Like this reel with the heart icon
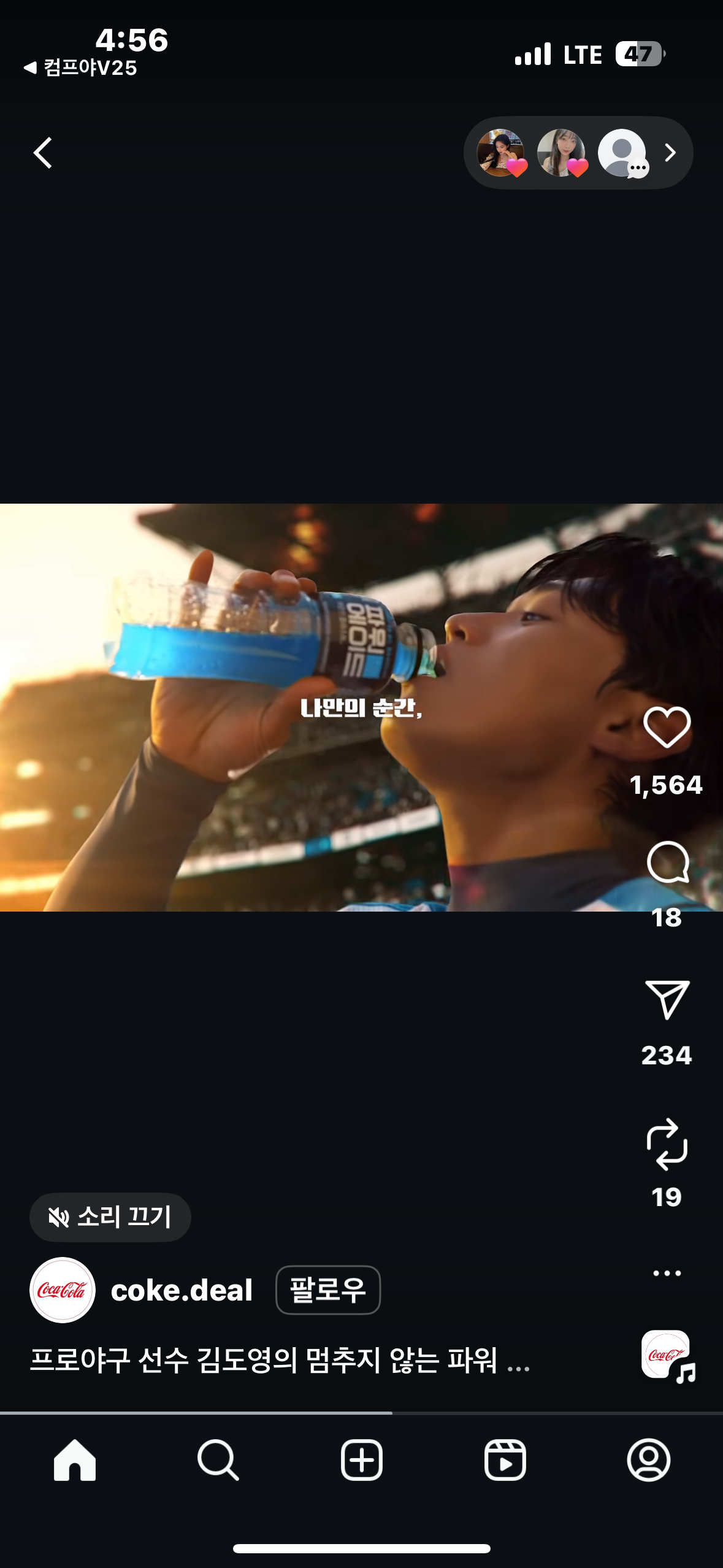Viewport: 723px width, 1568px height. (x=667, y=727)
